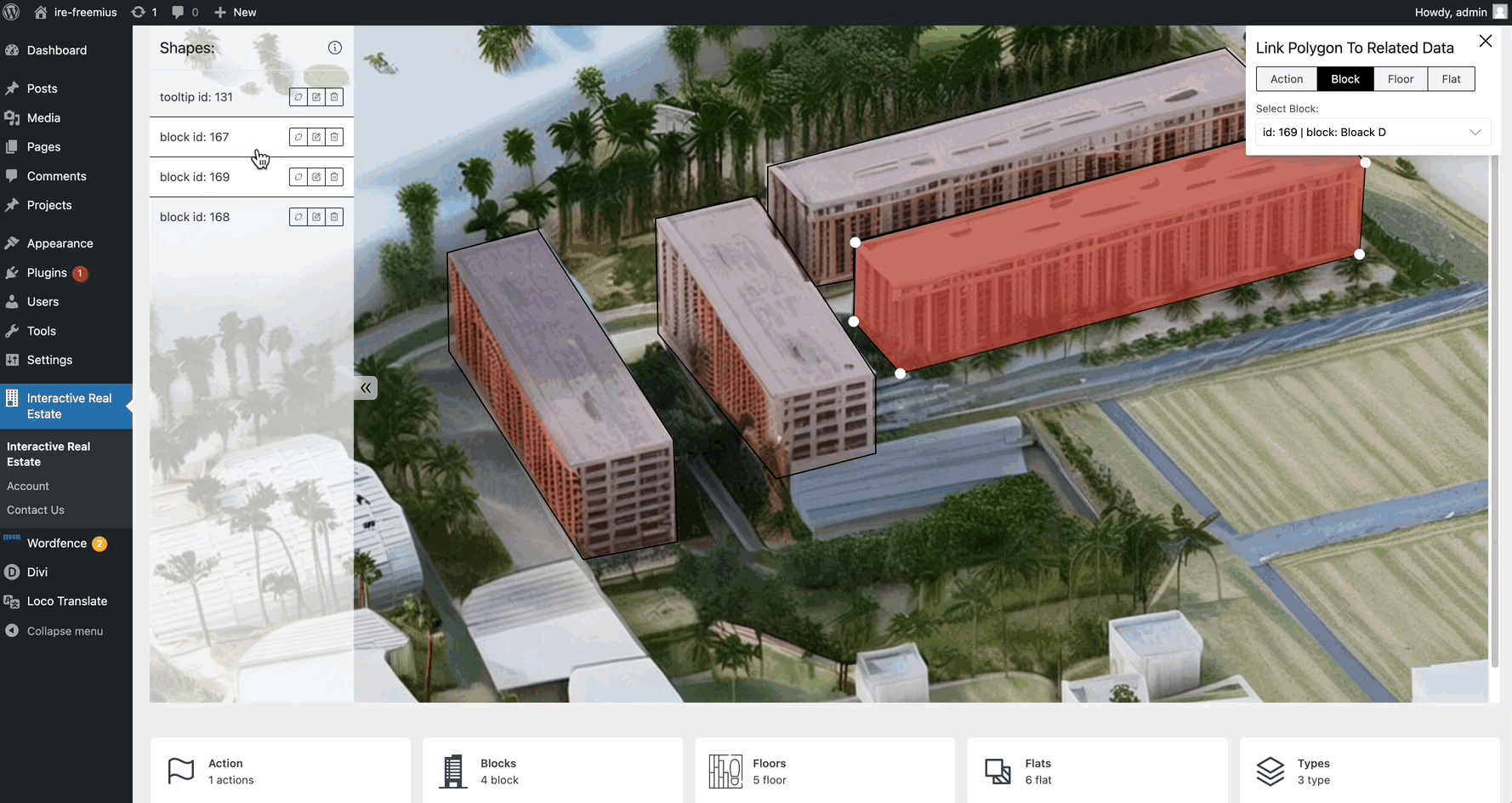The height and width of the screenshot is (803, 1512).
Task: Expand the Select Block dropdown
Action: pyautogui.click(x=1373, y=132)
